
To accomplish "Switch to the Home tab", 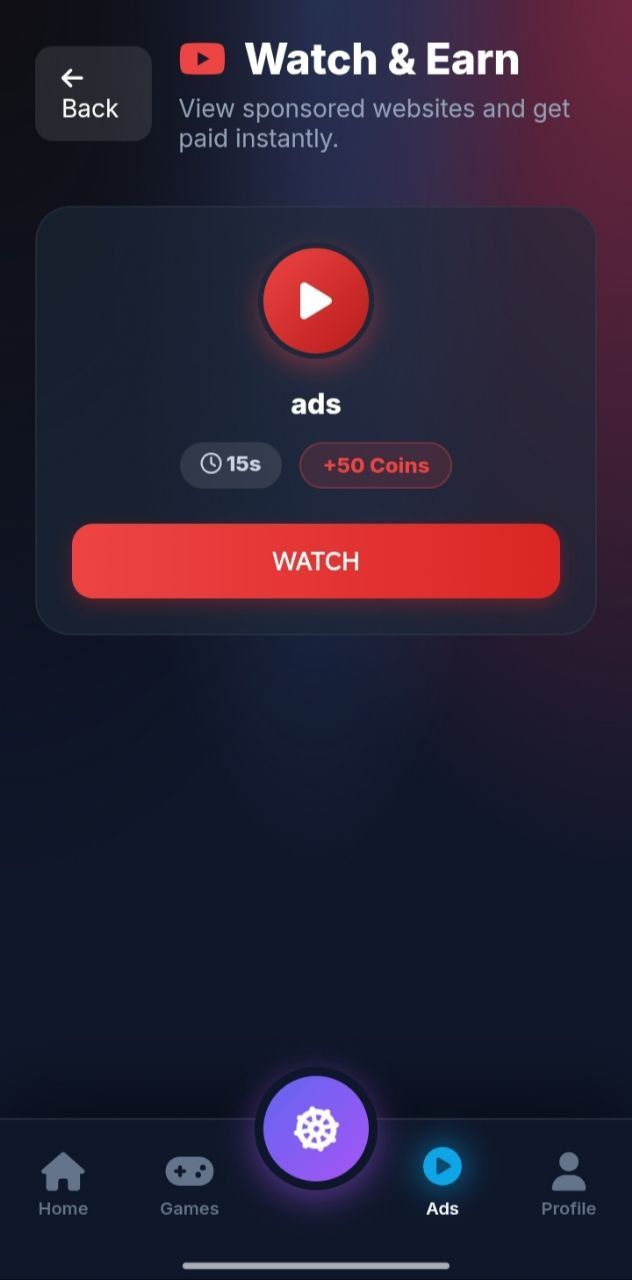I will click(x=63, y=1183).
